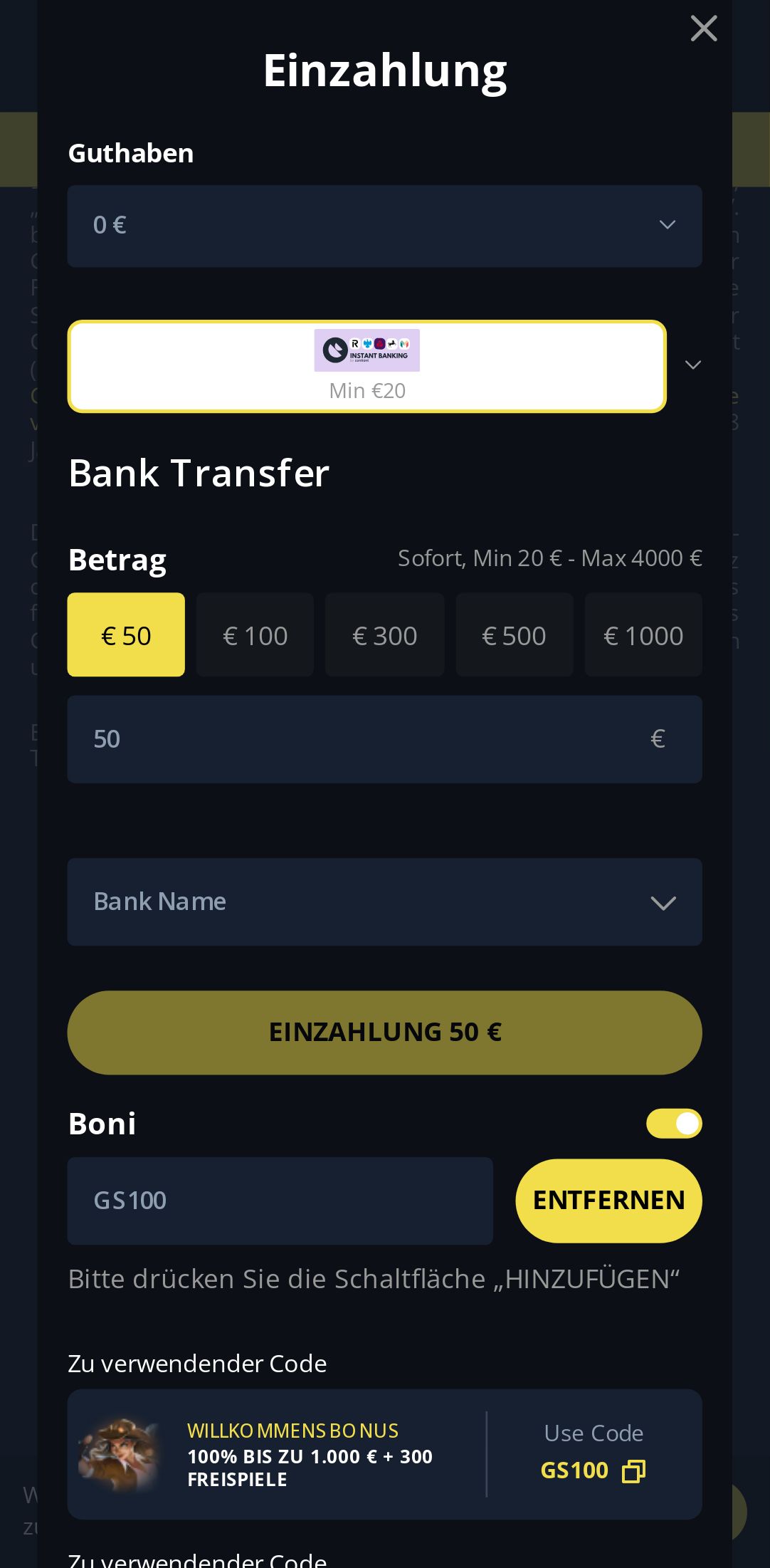The width and height of the screenshot is (770, 1568).
Task: Open the Bank Name dropdown
Action: point(384,901)
